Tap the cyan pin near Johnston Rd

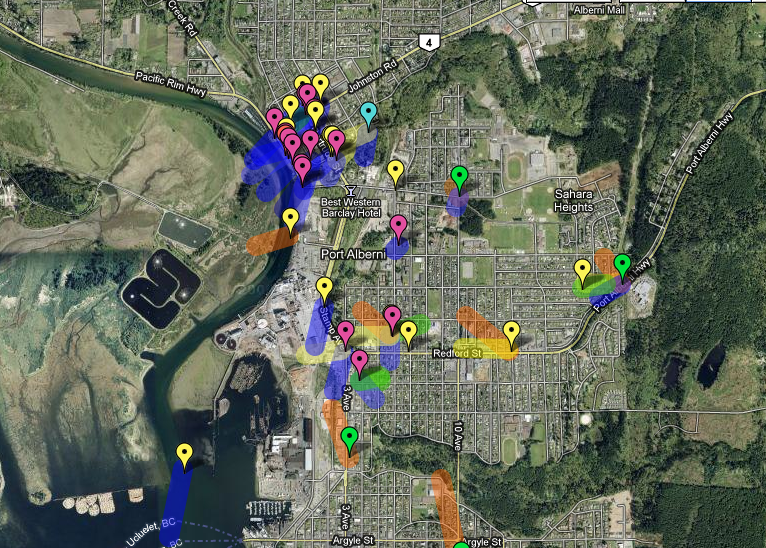[x=369, y=112]
